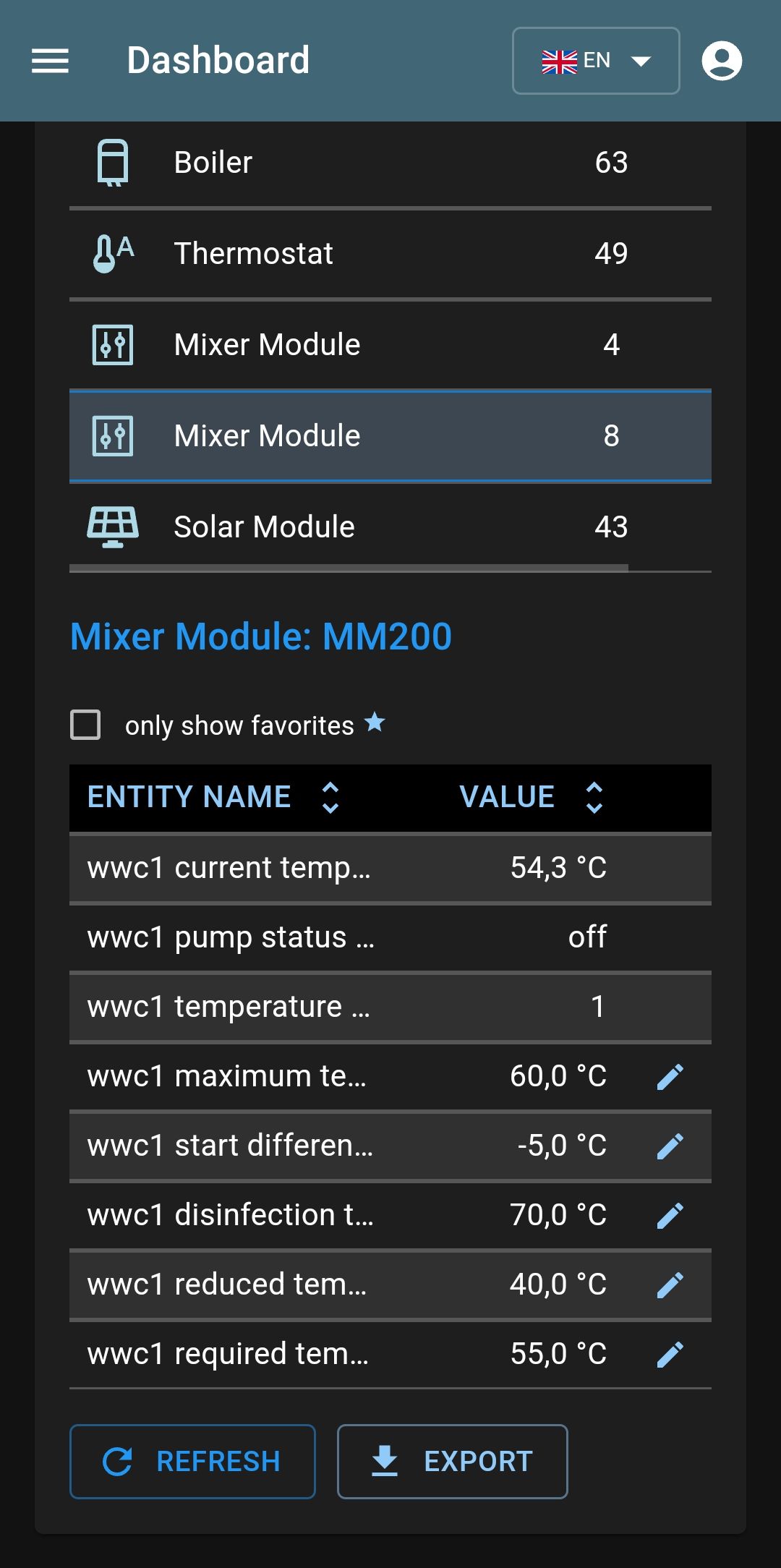The image size is (781, 1568).
Task: Edit the wwc1 disinfection temperature value
Action: (x=670, y=1215)
